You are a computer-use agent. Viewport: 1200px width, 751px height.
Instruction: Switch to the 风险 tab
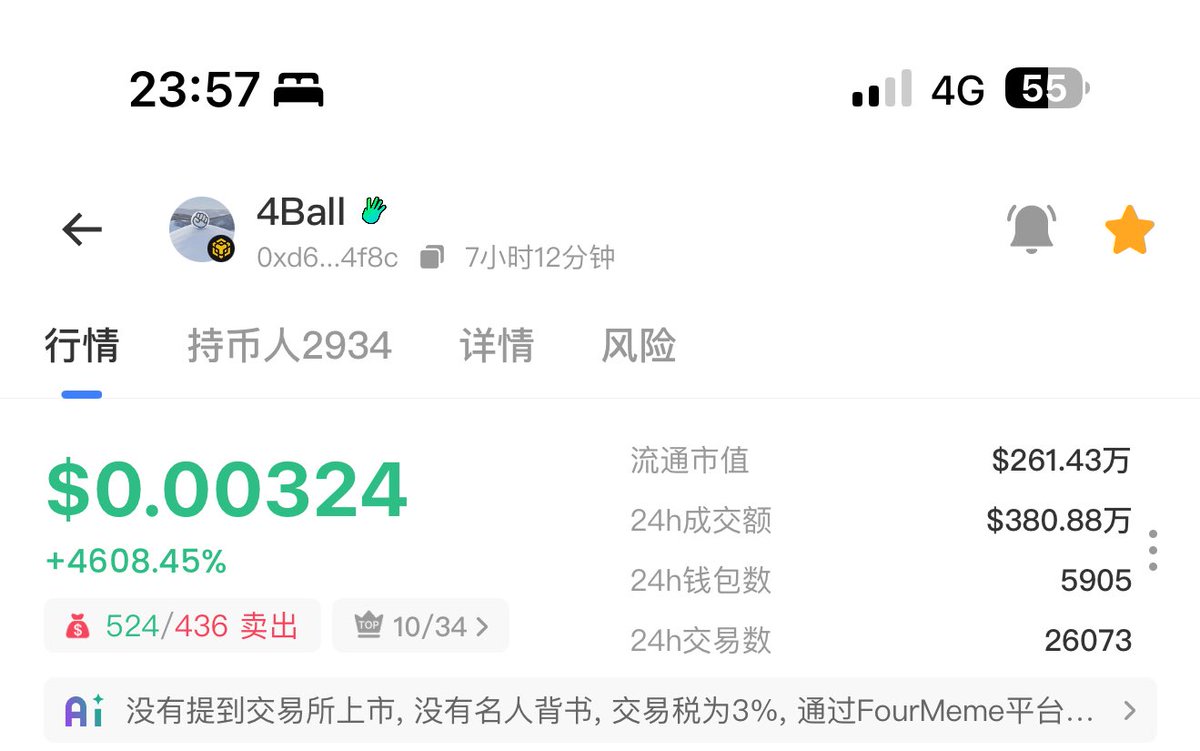point(638,347)
